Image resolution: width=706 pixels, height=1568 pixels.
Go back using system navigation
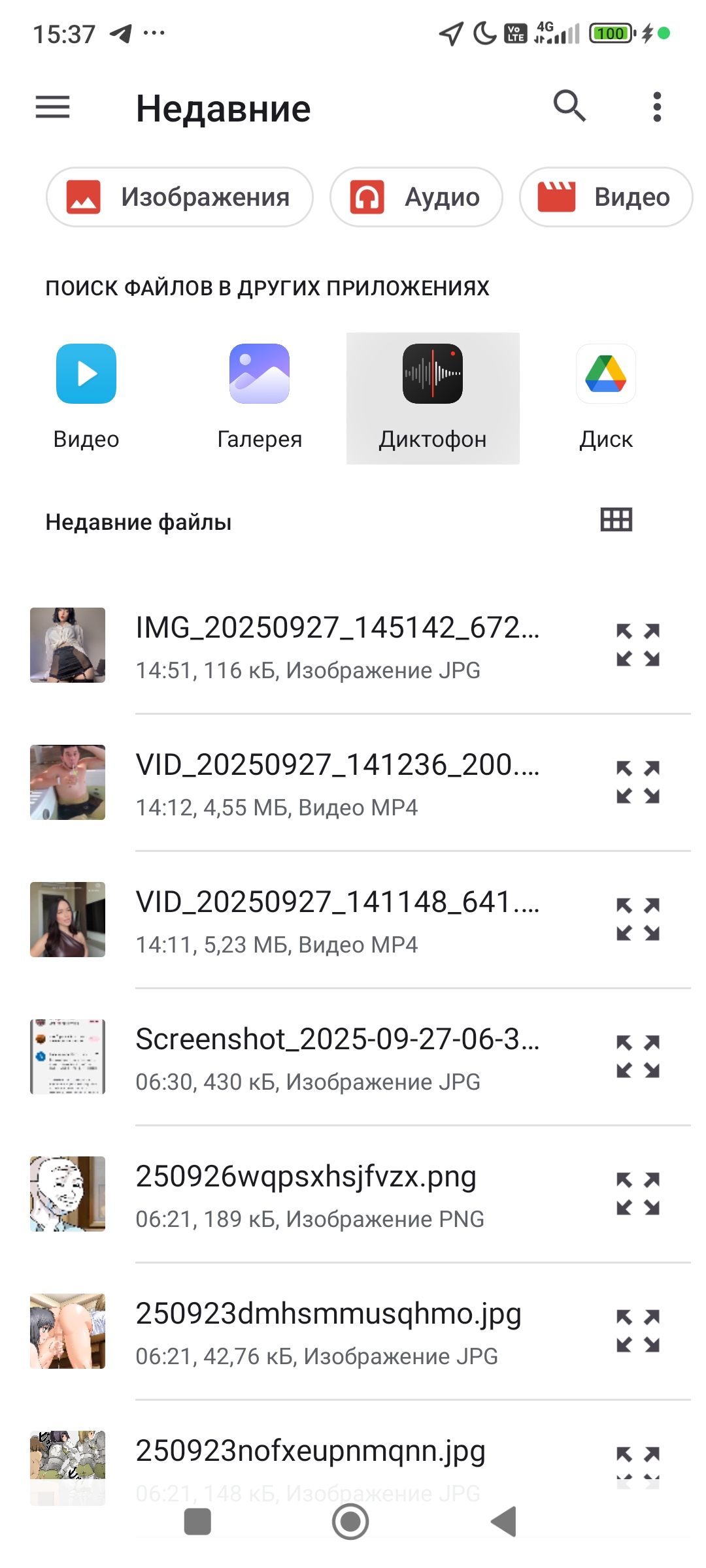505,1522
